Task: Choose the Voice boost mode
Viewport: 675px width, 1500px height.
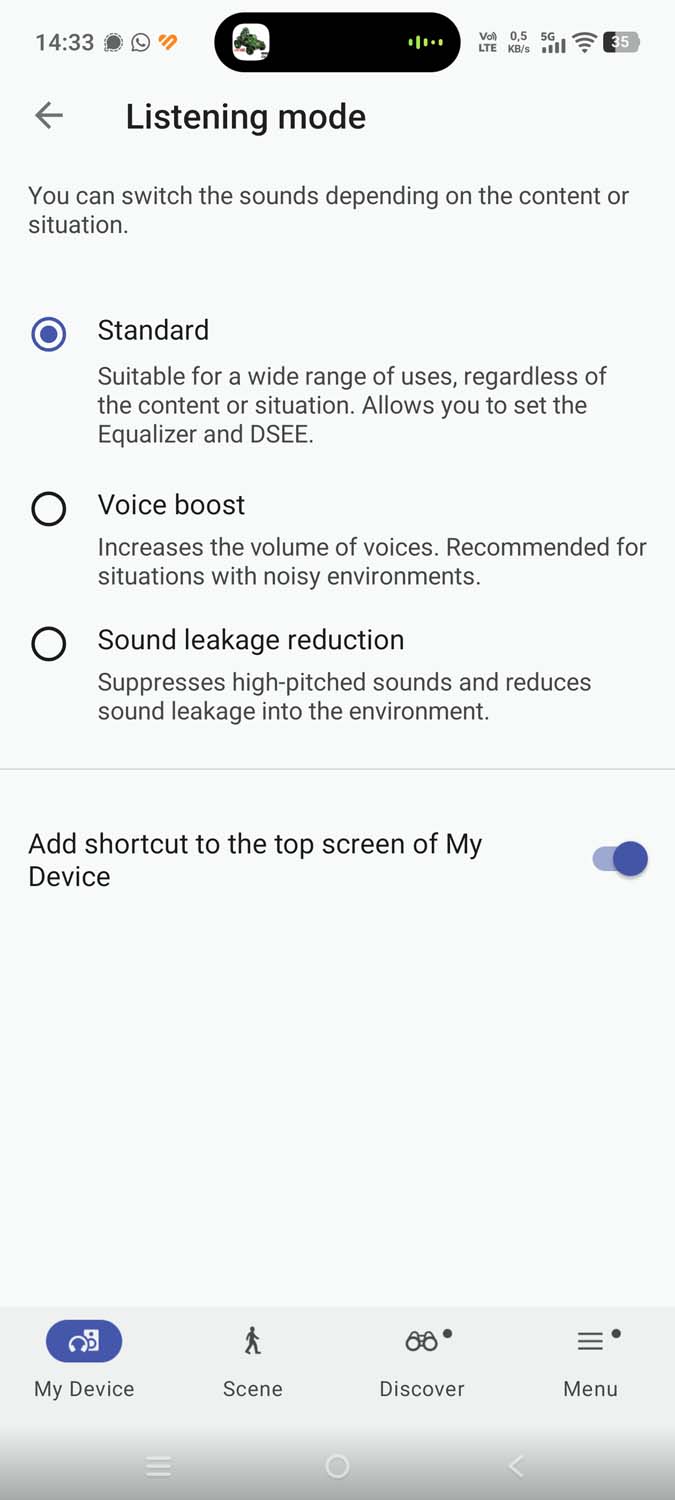Action: tap(49, 509)
